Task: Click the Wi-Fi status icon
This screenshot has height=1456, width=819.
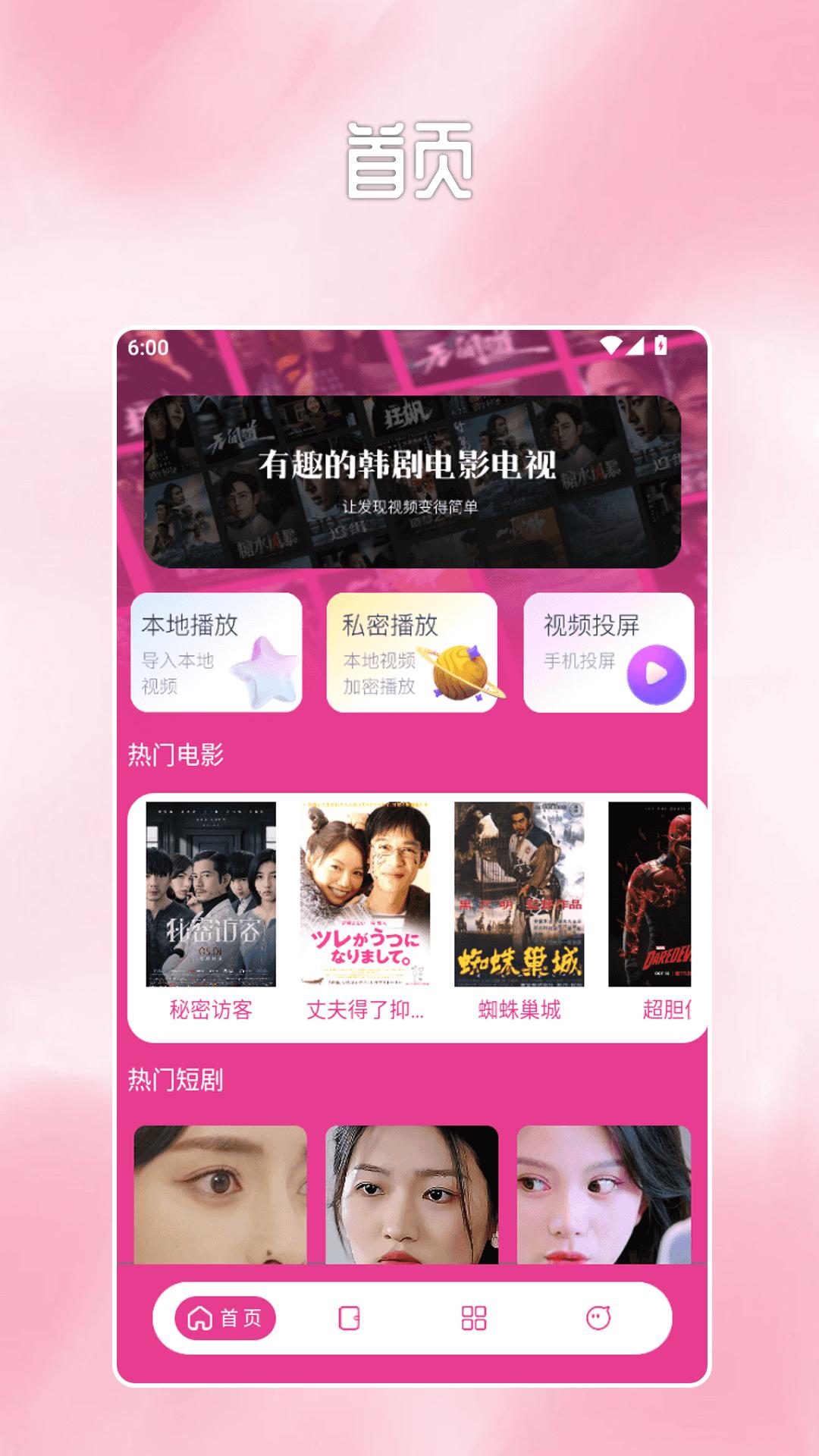Action: 610,346
